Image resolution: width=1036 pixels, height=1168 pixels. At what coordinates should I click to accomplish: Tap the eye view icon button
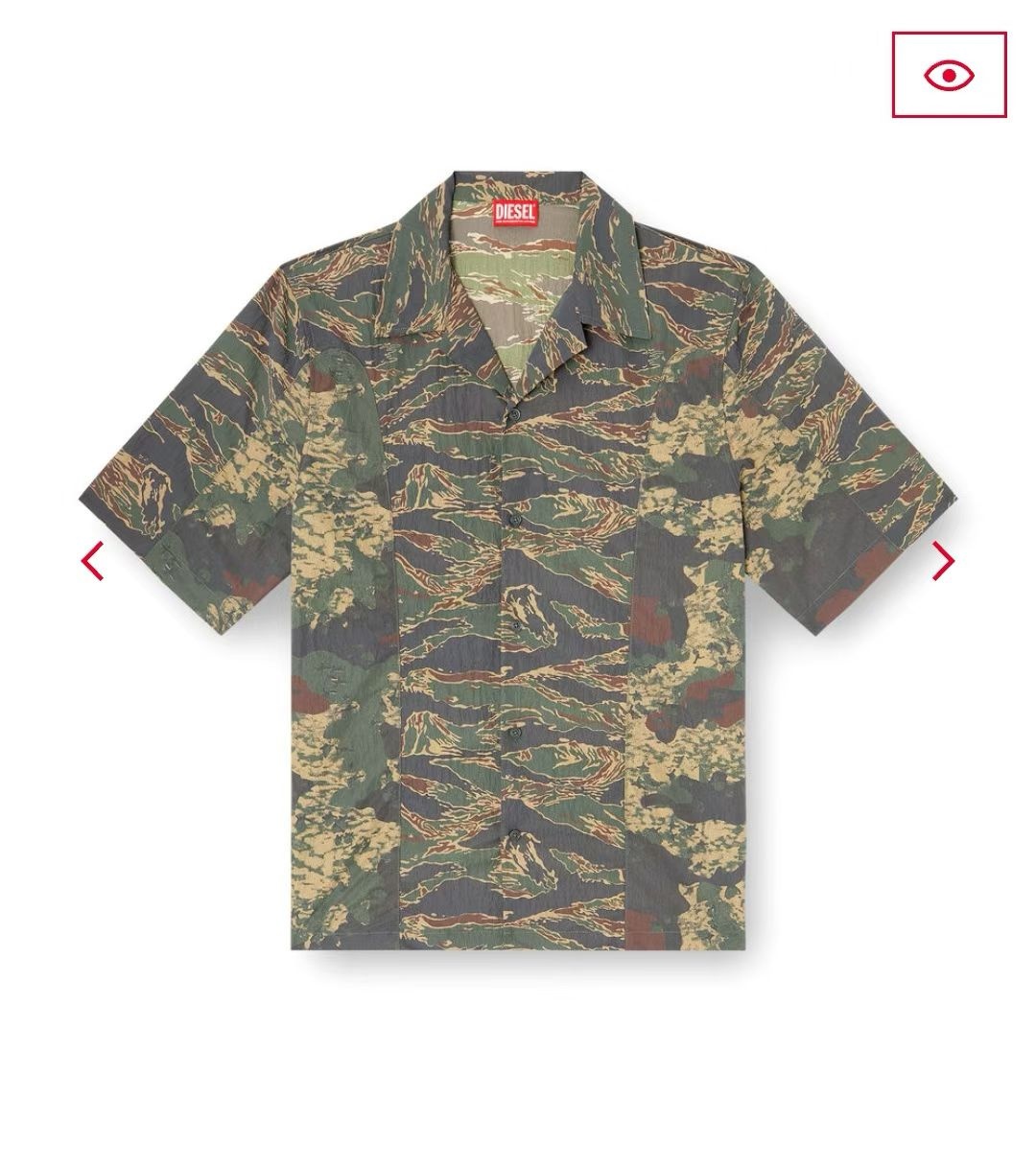pos(949,75)
